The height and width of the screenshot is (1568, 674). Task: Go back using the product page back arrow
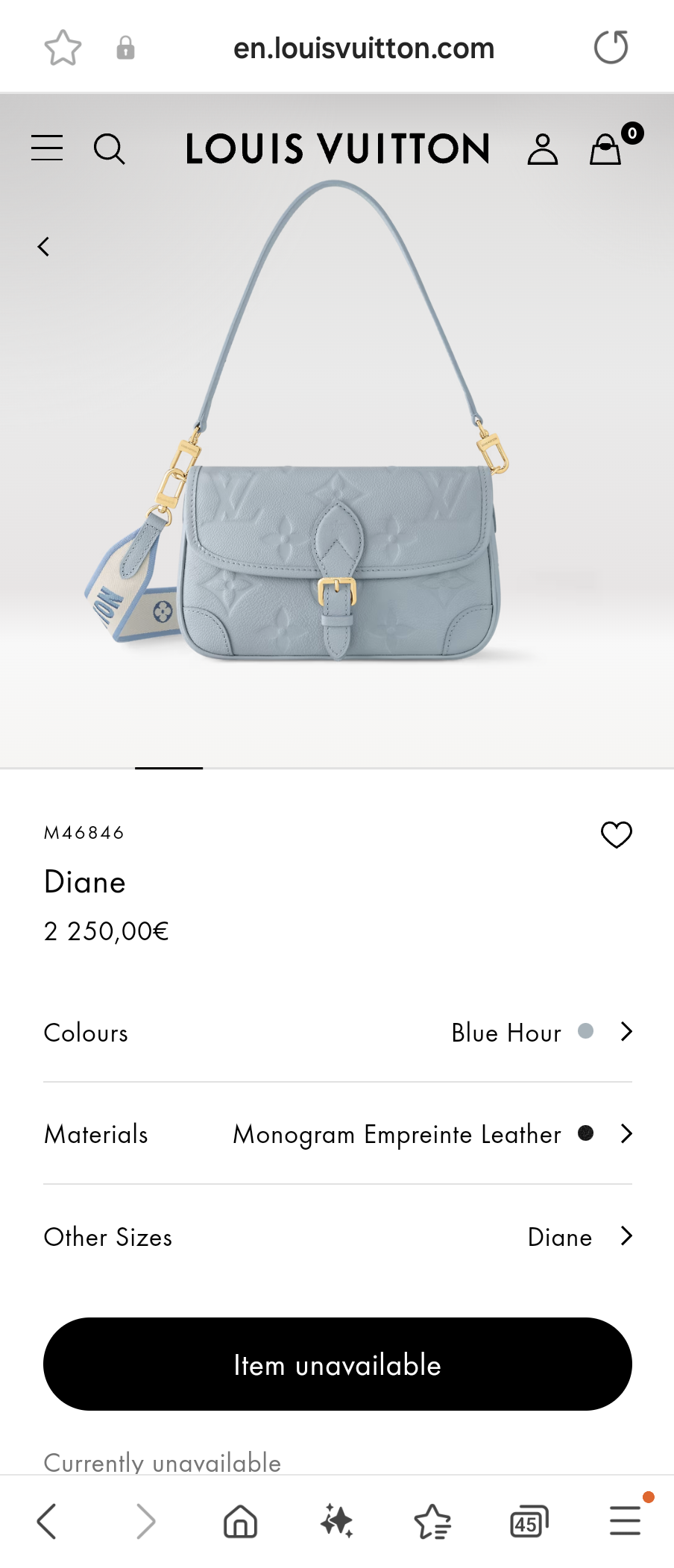(42, 246)
